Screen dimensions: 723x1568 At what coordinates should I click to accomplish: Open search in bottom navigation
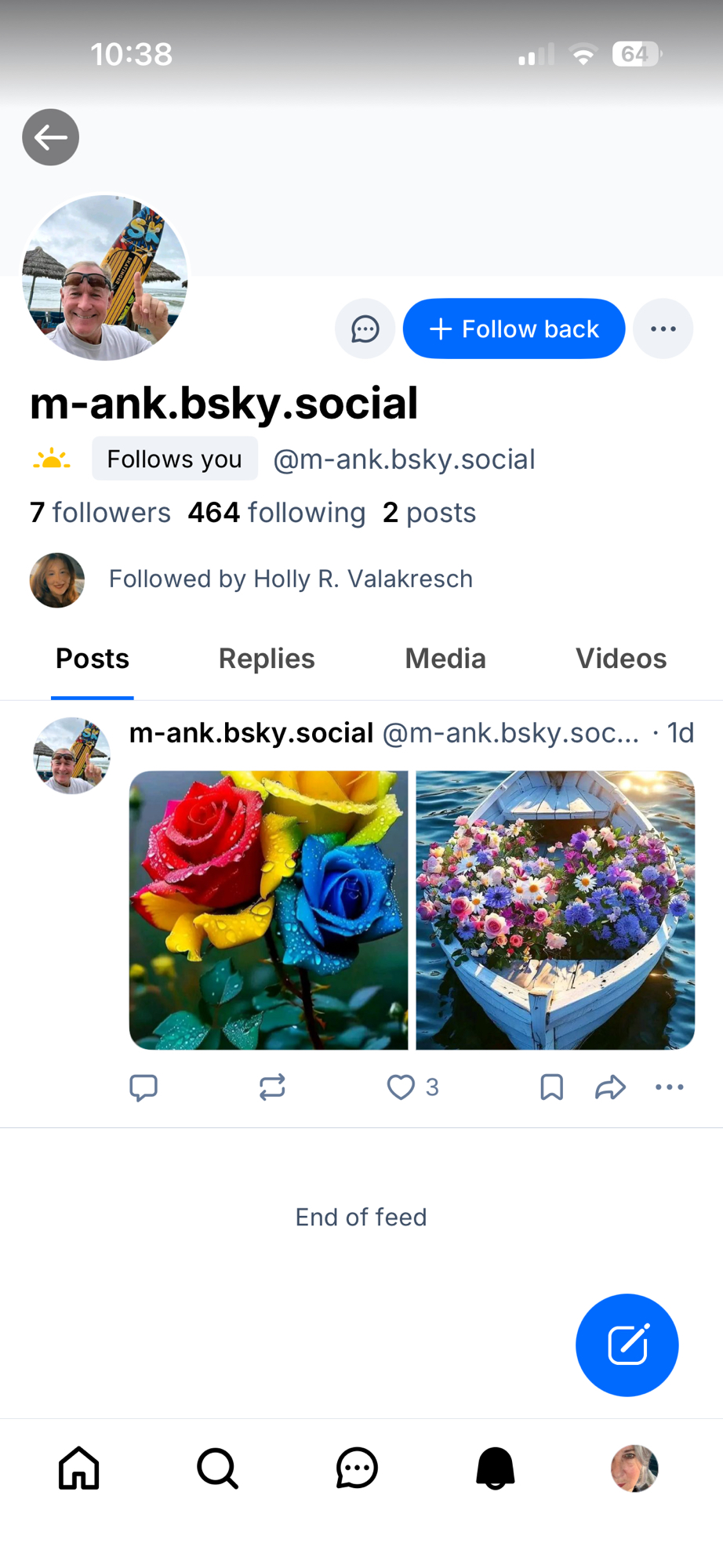click(x=217, y=1468)
